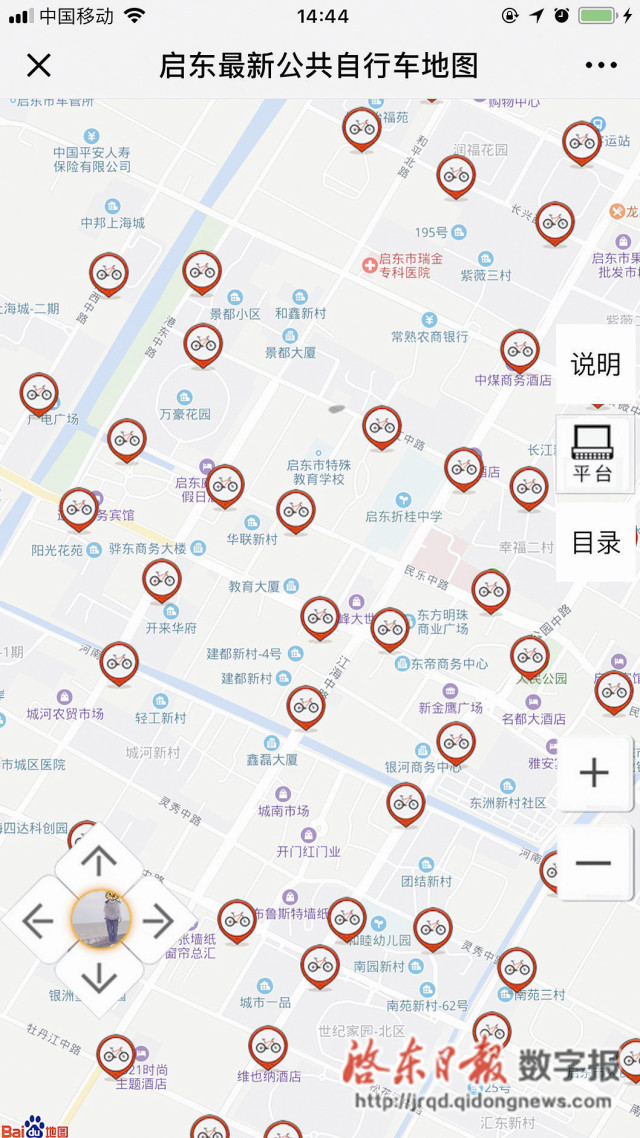Open the 平台 platform button
Image resolution: width=640 pixels, height=1138 pixels.
pyautogui.click(x=593, y=454)
